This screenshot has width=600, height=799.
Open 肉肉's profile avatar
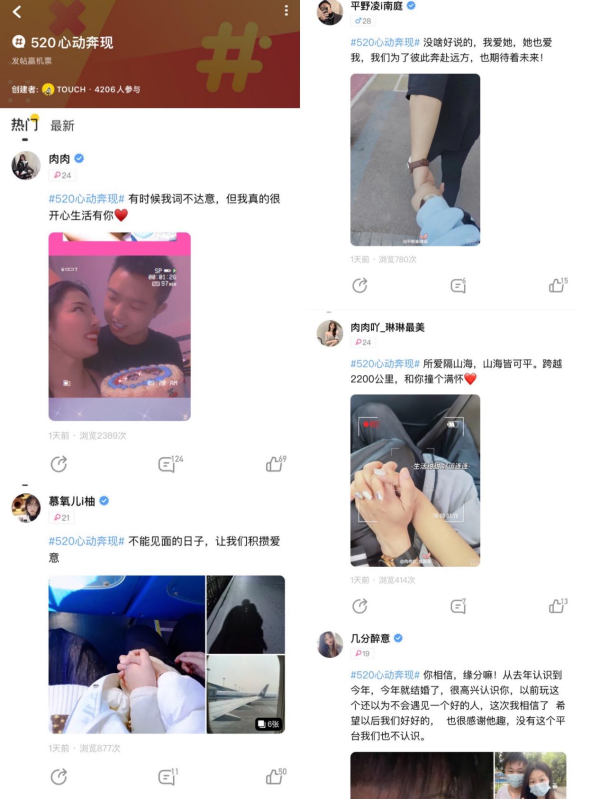tap(25, 165)
